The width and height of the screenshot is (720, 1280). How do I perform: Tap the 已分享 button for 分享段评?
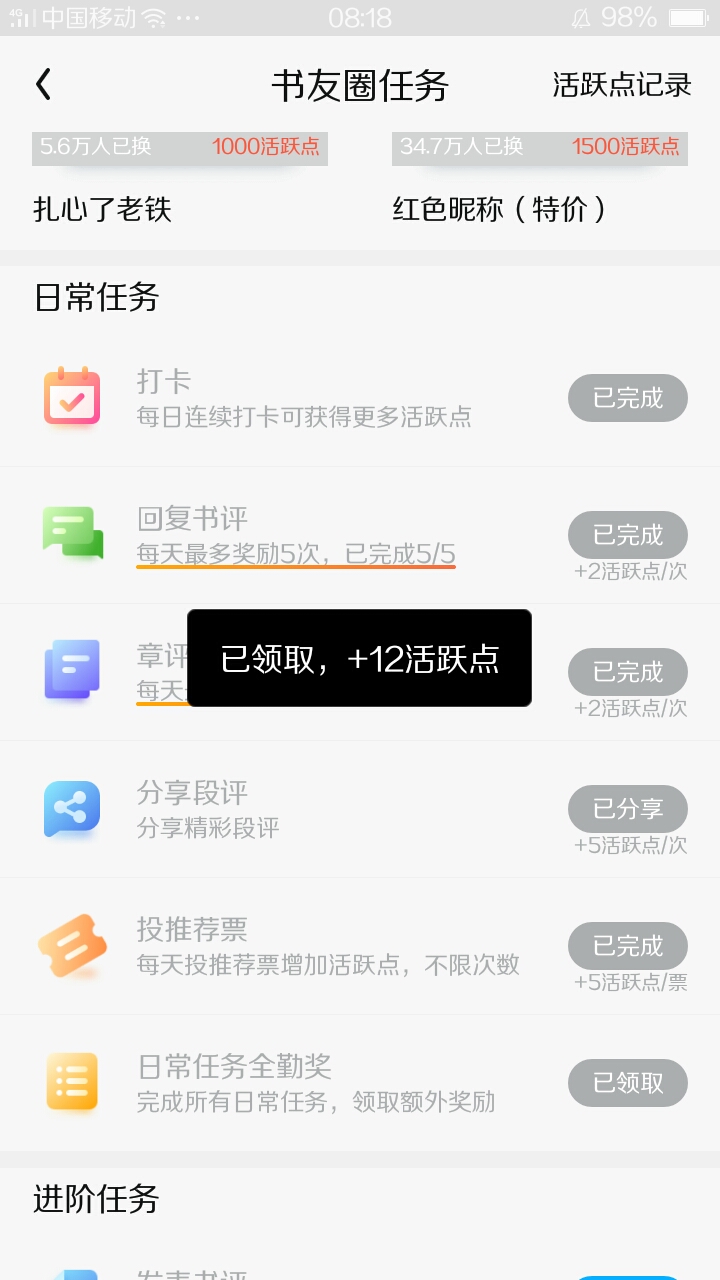[628, 809]
